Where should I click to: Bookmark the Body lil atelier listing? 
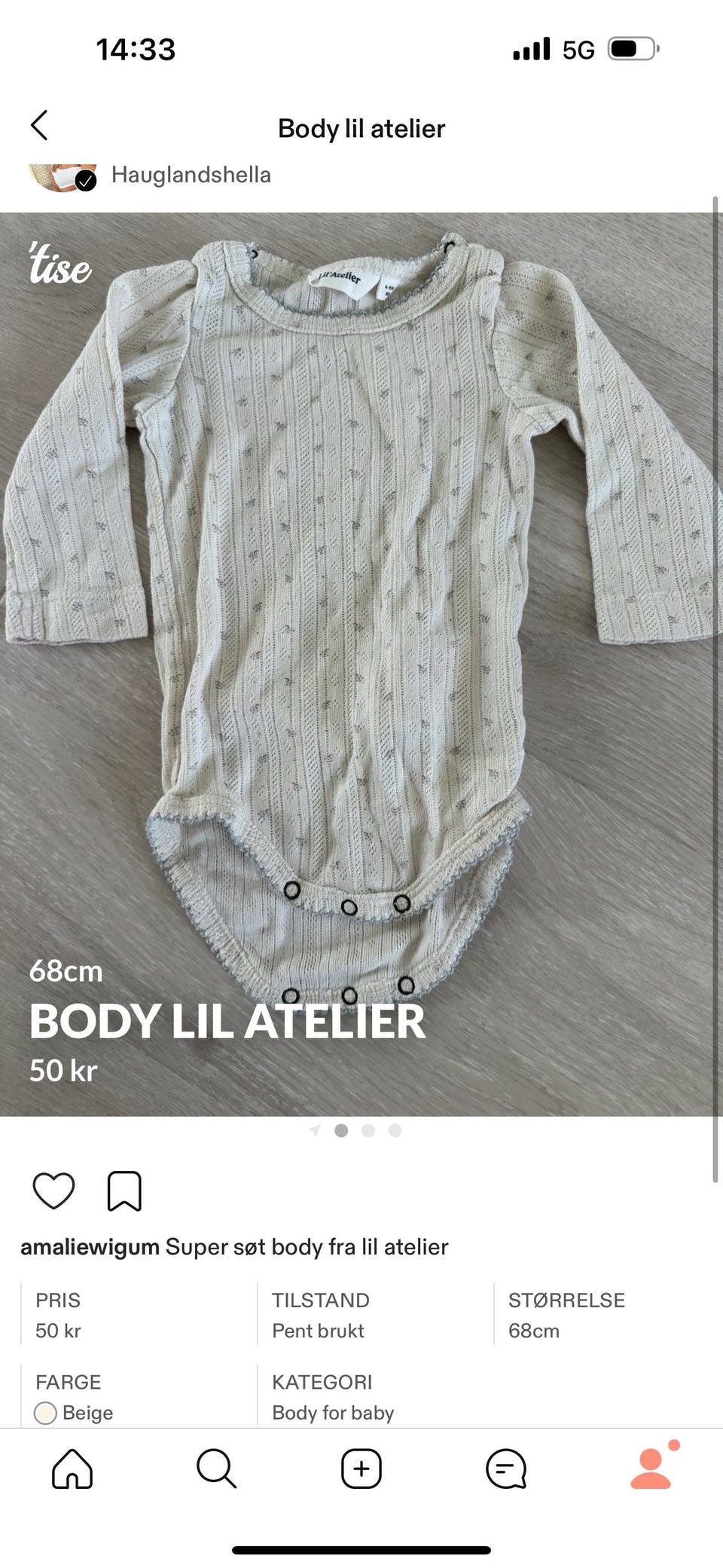click(124, 1191)
